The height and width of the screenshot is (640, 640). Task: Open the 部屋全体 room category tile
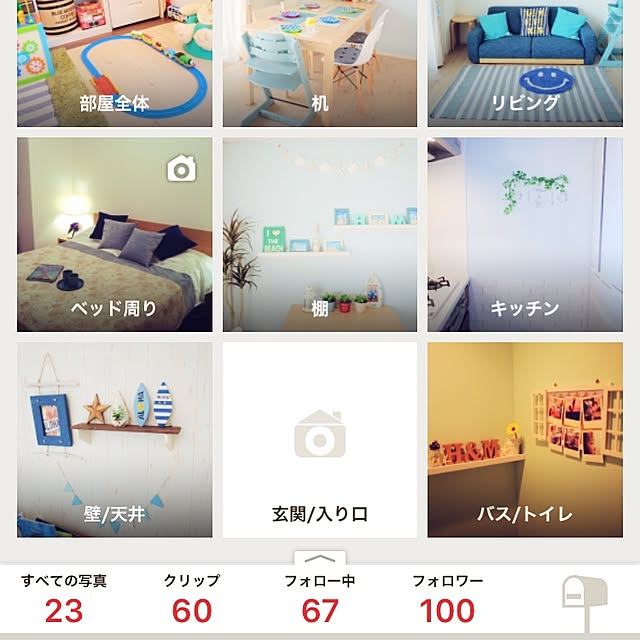[115, 63]
